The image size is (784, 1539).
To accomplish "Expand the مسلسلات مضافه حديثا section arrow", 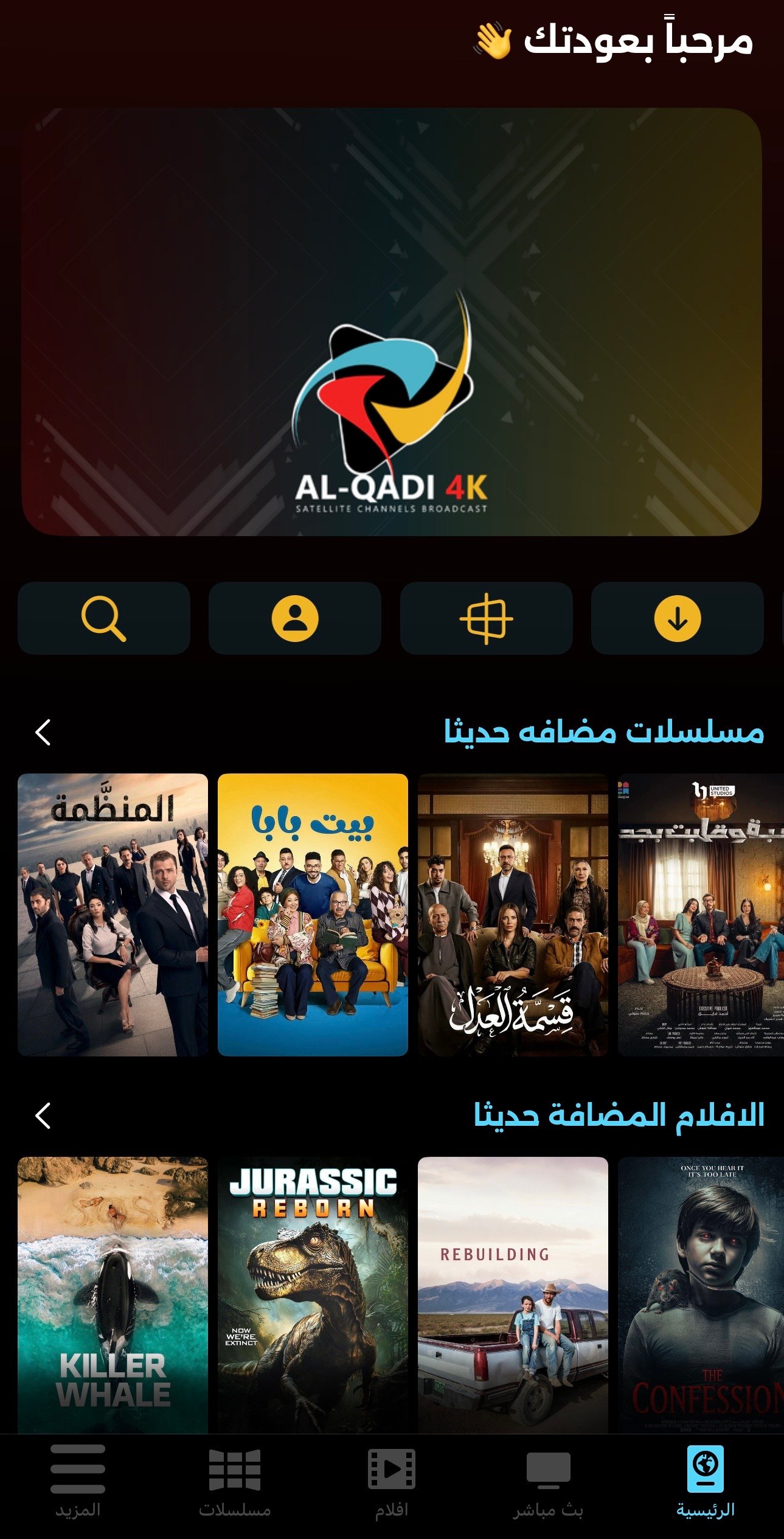I will coord(43,732).
